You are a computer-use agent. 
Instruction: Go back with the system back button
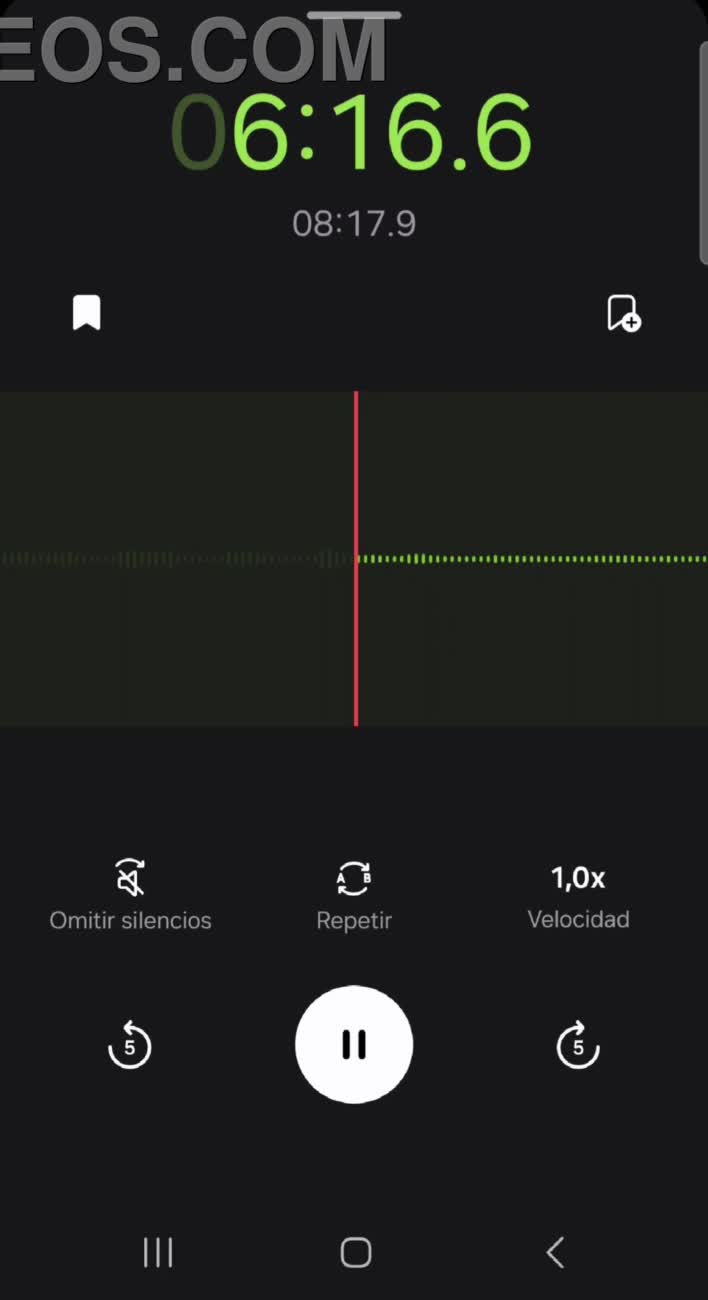(555, 1252)
